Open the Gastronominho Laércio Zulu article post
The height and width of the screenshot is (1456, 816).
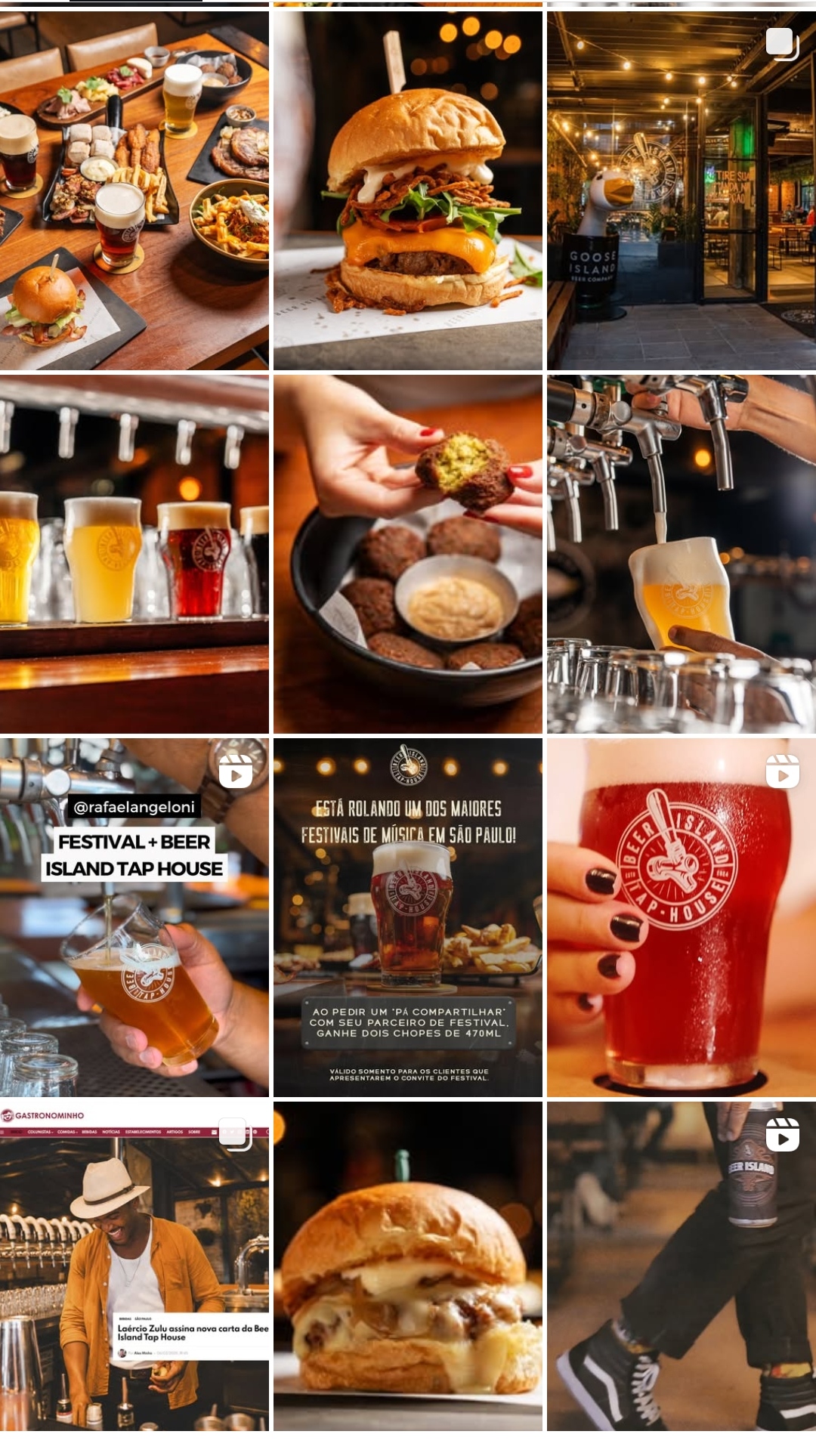[134, 1266]
